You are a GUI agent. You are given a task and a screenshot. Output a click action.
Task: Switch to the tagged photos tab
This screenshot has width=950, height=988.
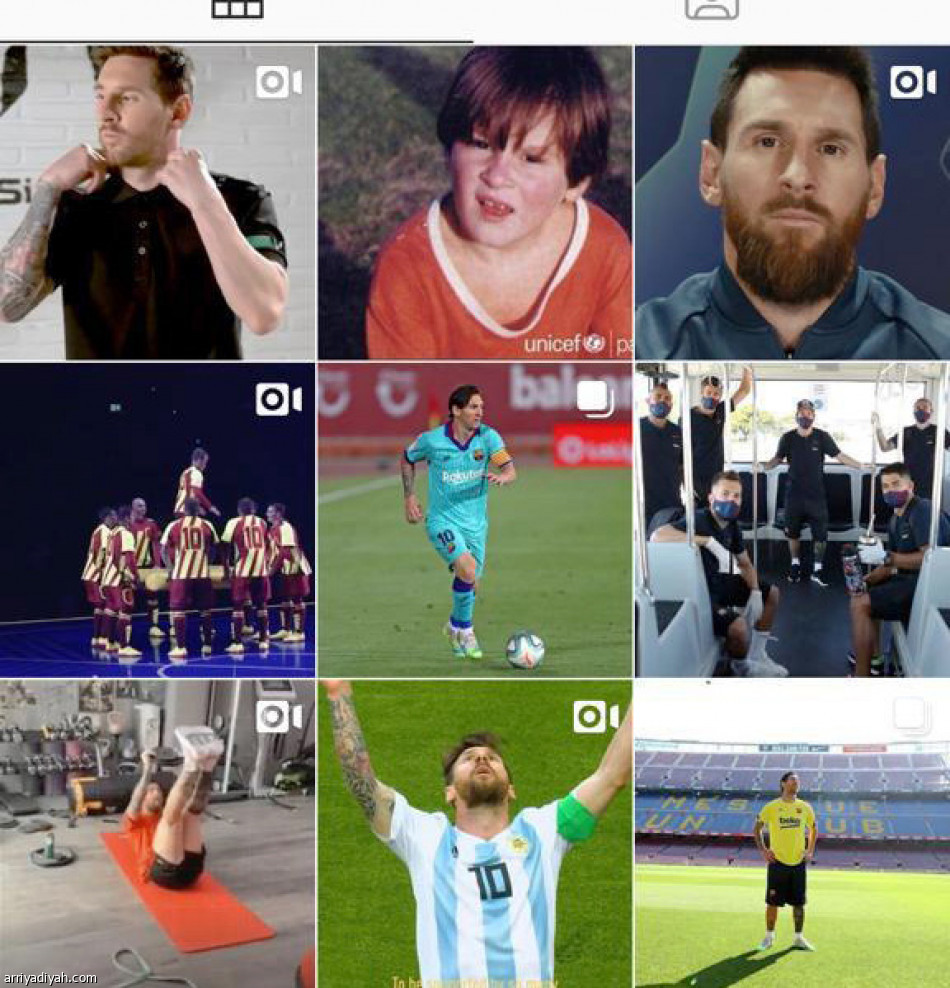[x=712, y=12]
